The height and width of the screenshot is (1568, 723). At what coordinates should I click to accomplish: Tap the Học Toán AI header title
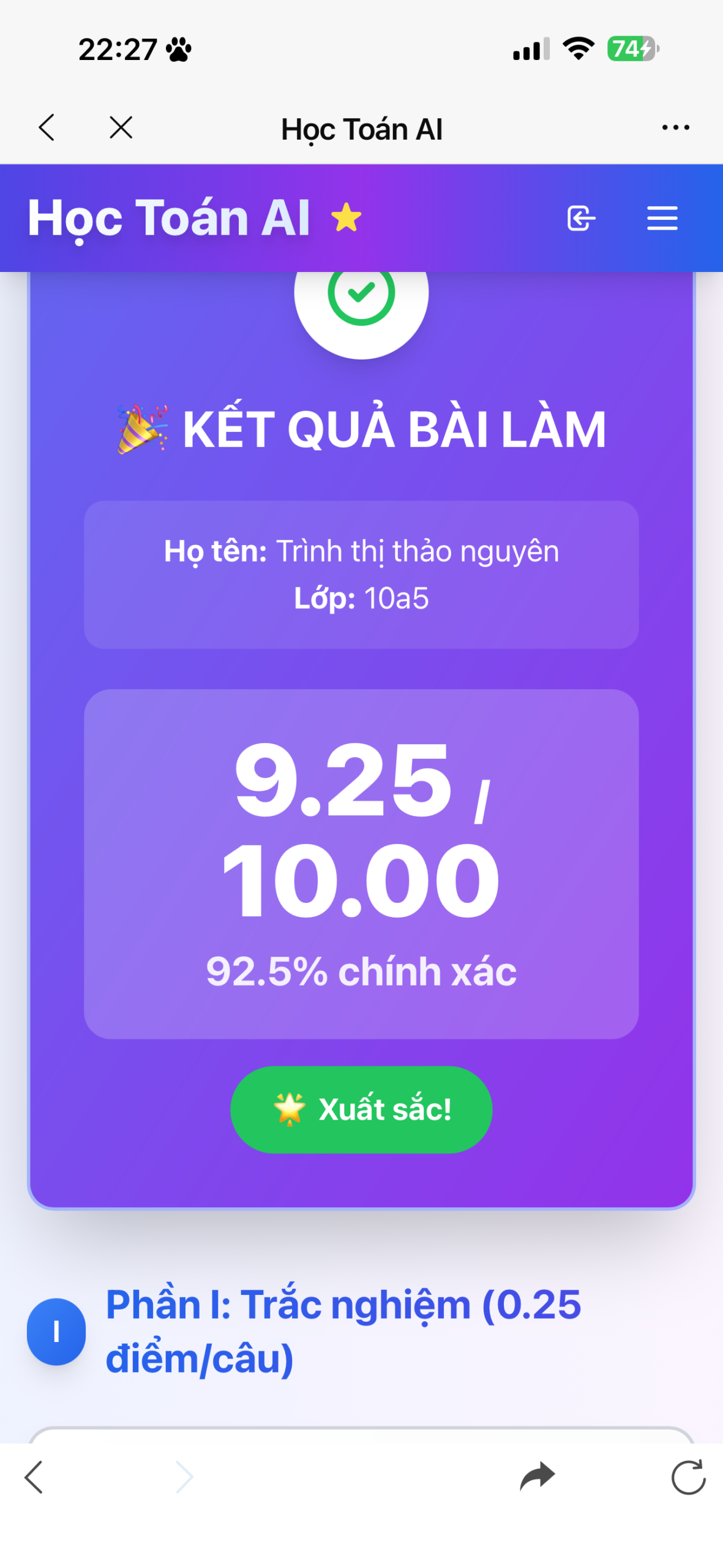[169, 218]
